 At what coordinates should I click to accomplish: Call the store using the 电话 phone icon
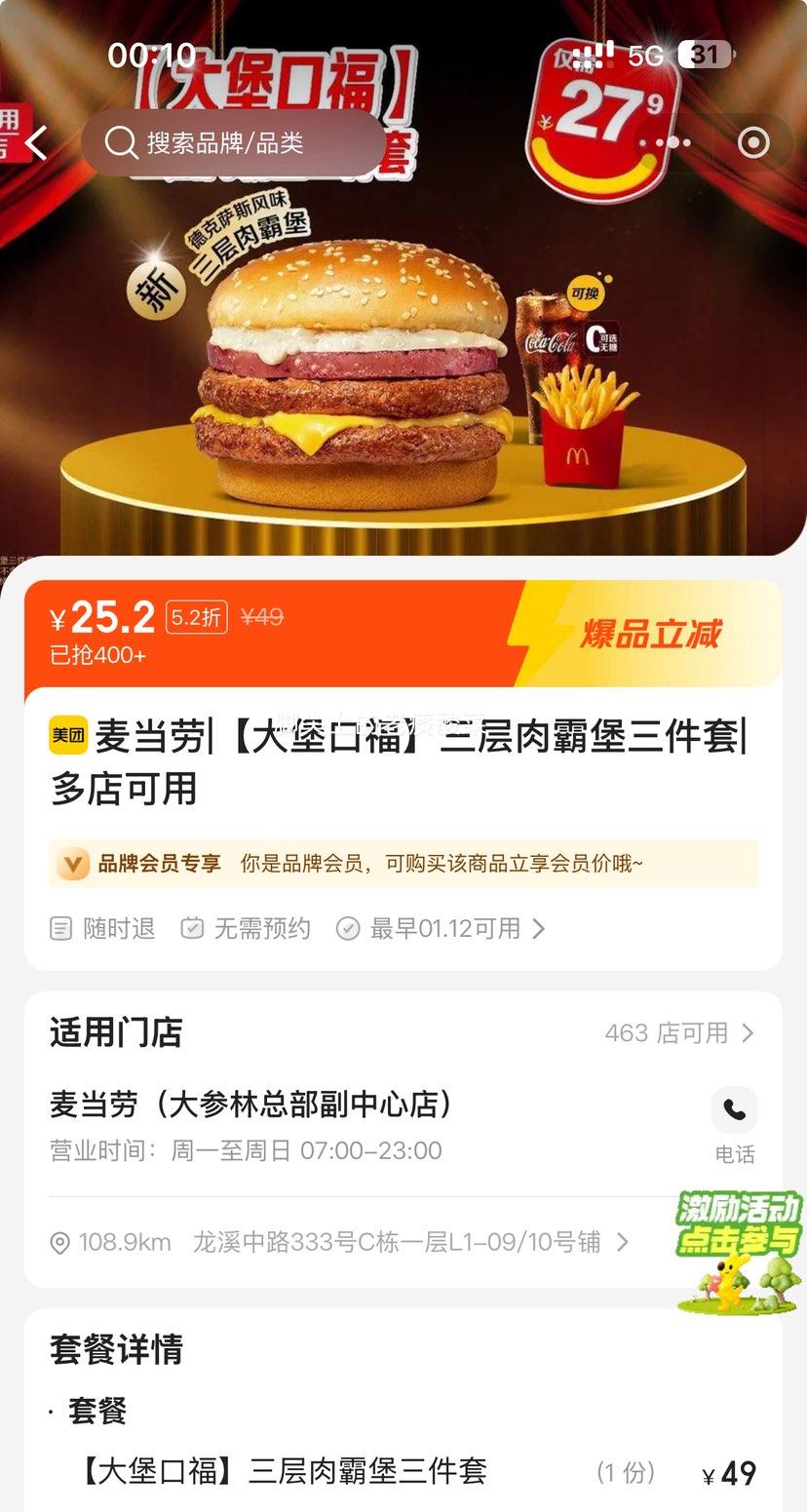736,1109
